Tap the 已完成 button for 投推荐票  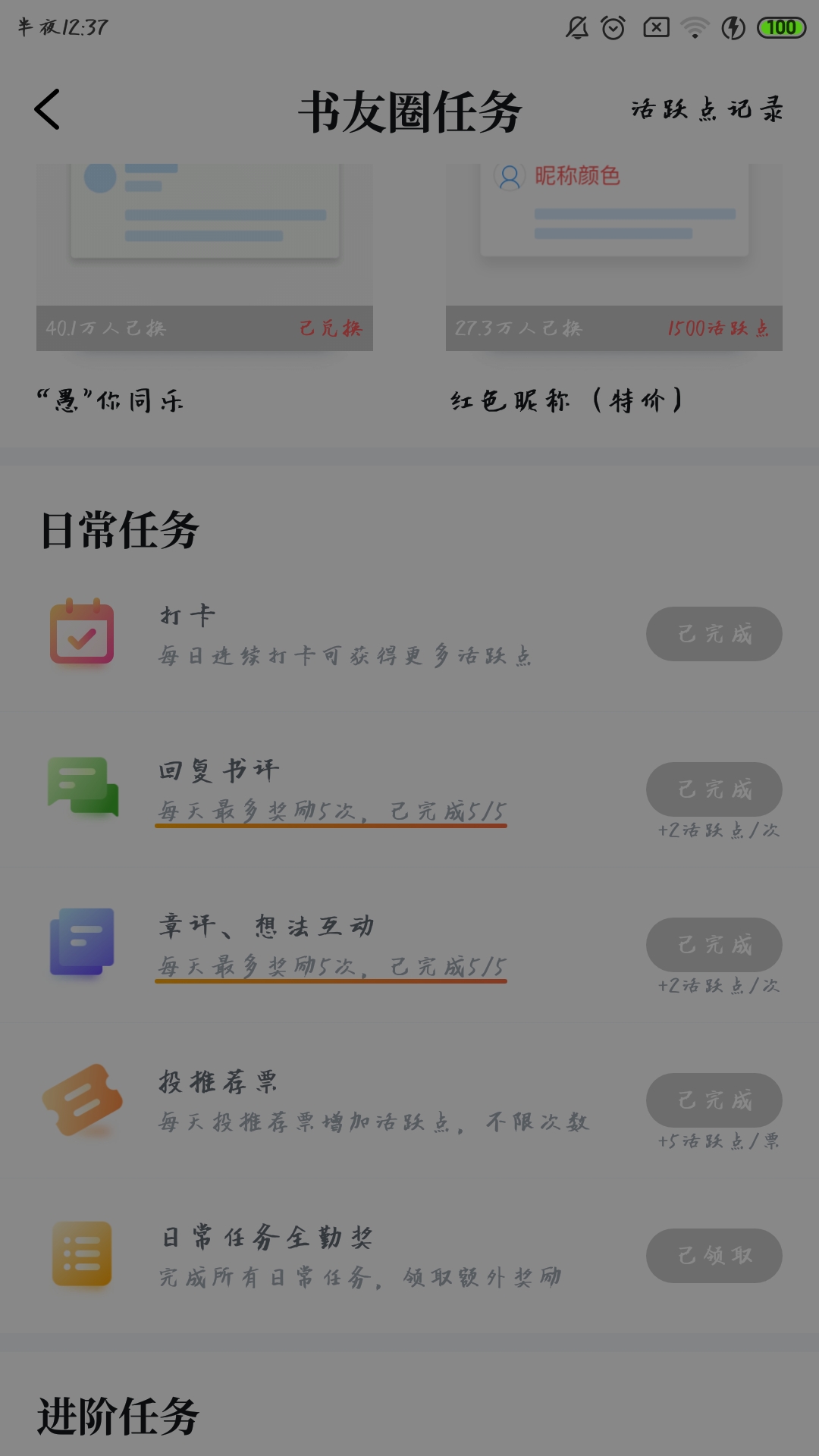click(x=714, y=1100)
